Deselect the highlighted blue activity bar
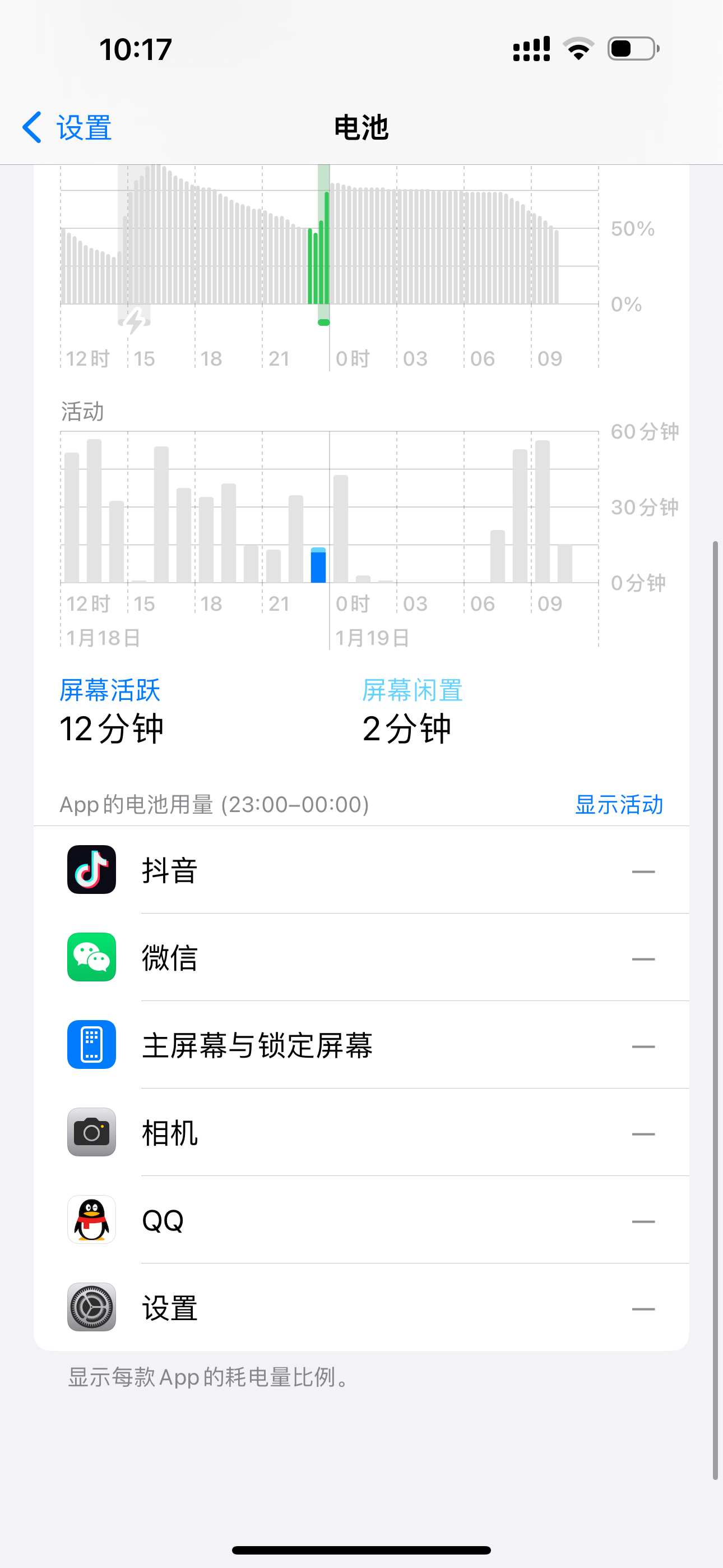The height and width of the screenshot is (1568, 723). (318, 566)
